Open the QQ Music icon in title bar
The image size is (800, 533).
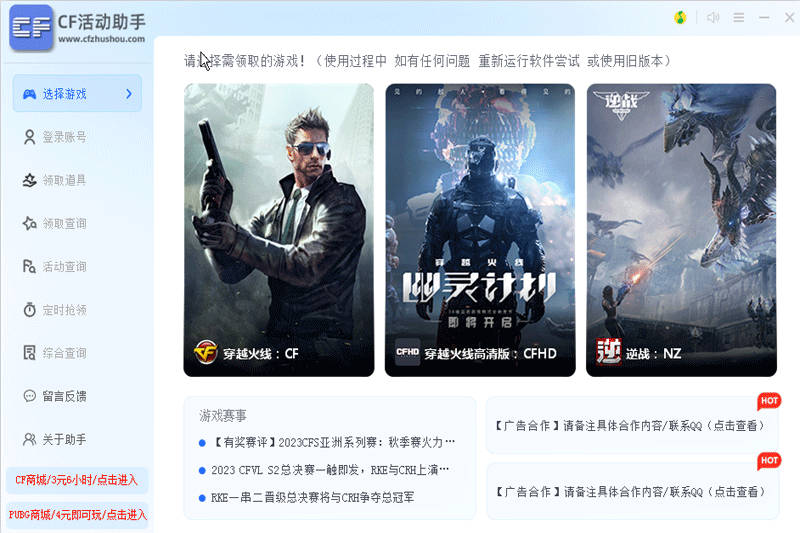pos(681,17)
